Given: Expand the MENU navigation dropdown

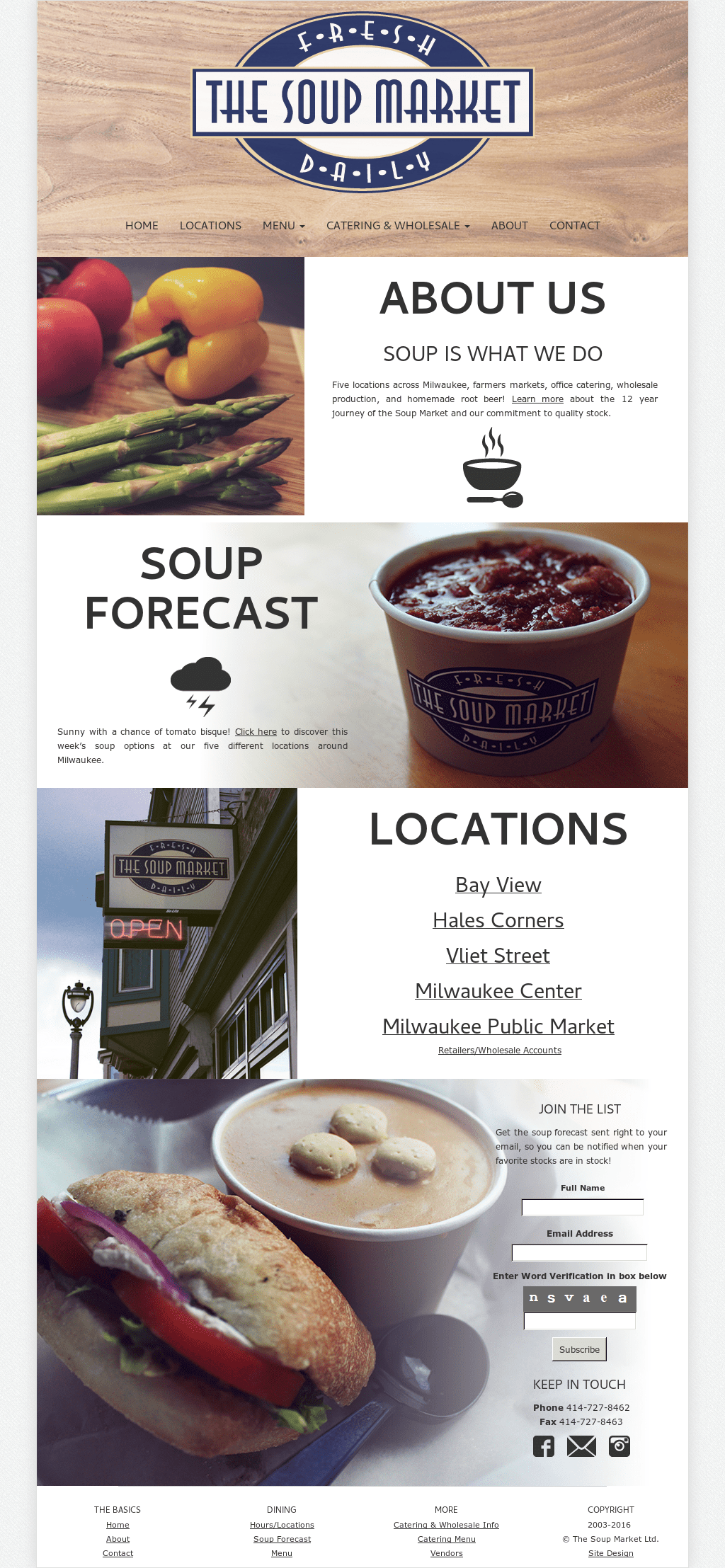Looking at the screenshot, I should click(282, 225).
